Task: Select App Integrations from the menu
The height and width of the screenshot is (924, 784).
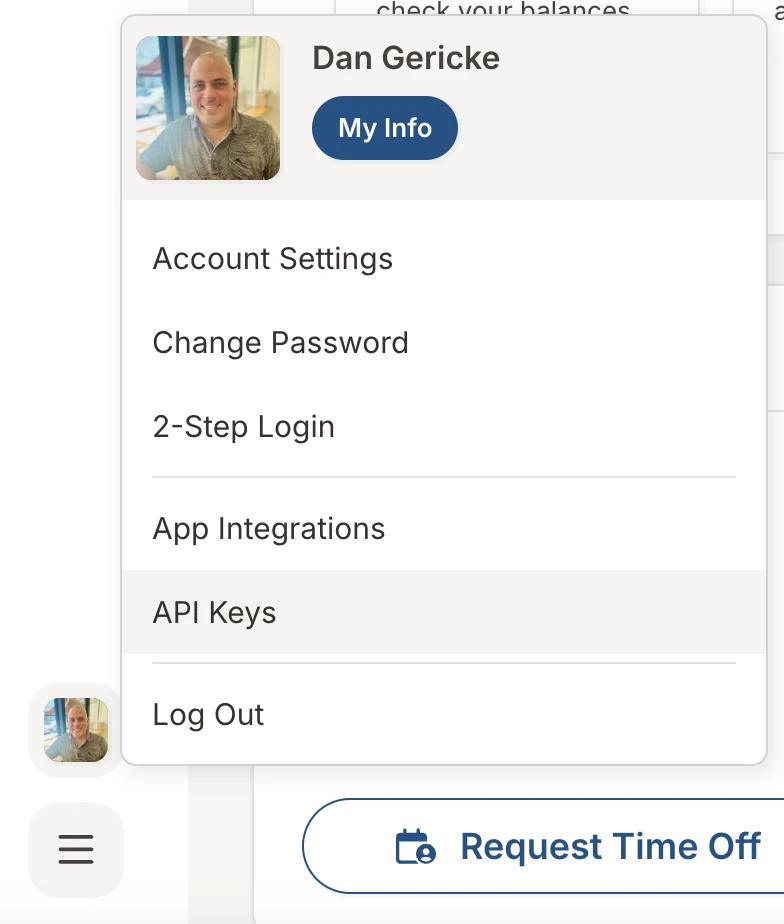Action: point(268,528)
